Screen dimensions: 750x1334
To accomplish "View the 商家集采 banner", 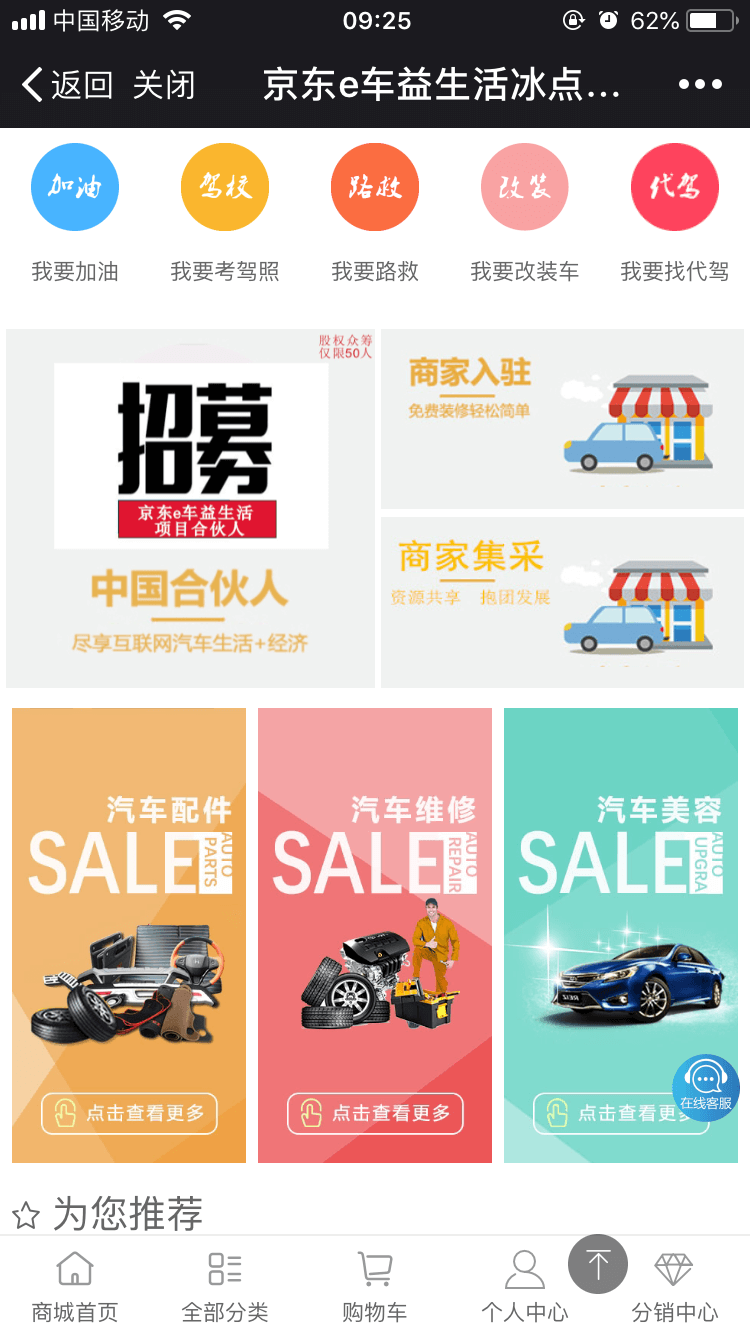I will [x=562, y=602].
